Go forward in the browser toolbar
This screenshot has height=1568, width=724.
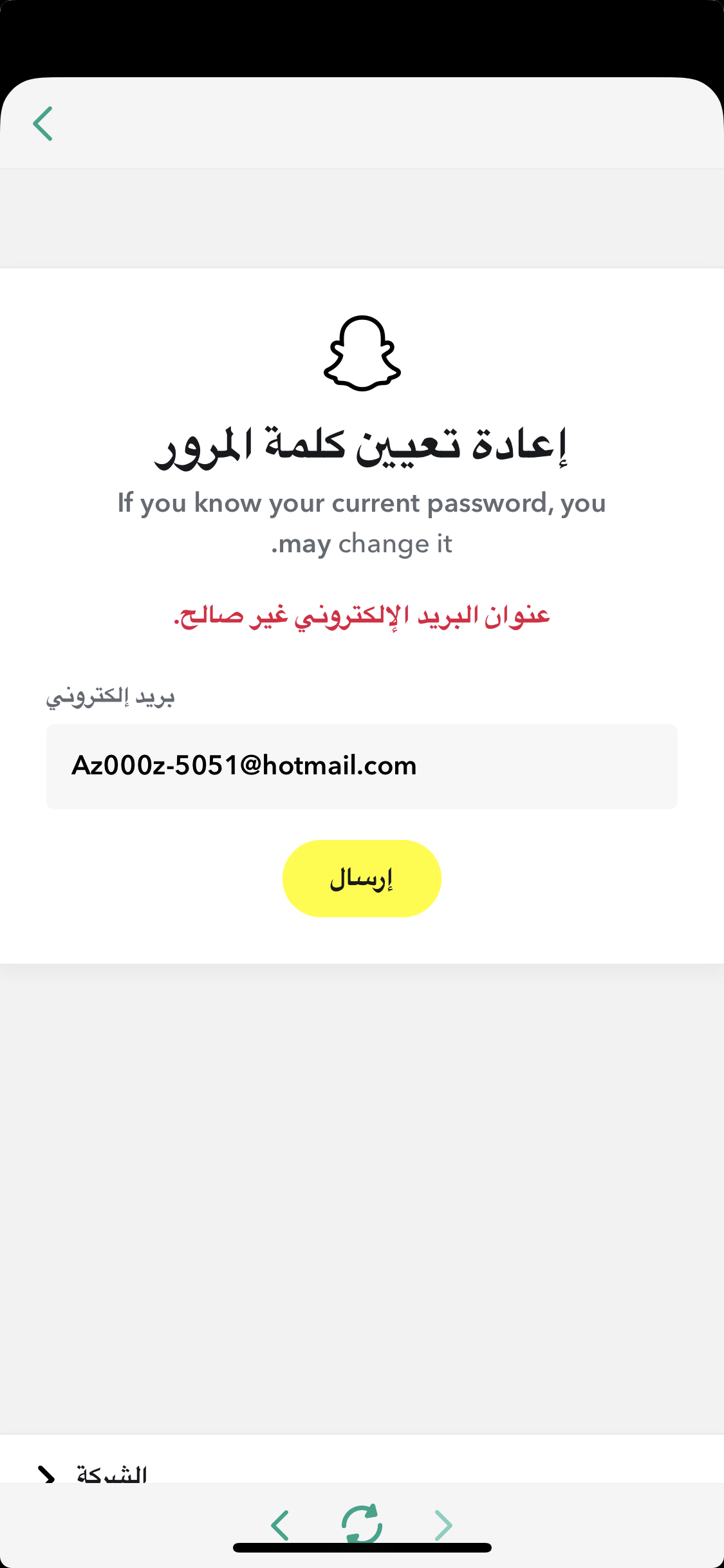point(443,1525)
